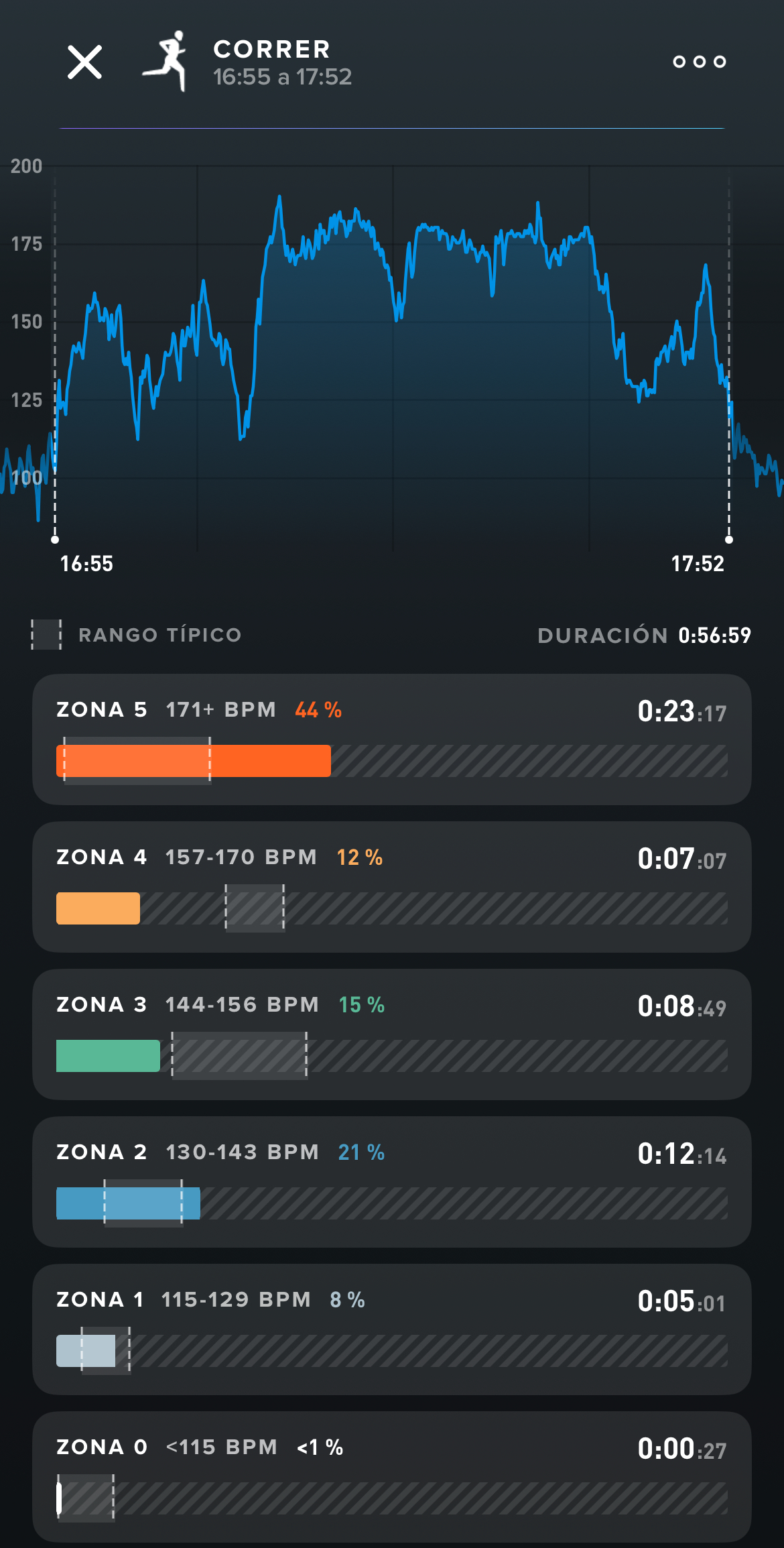This screenshot has width=784, height=1548.
Task: Open the Zona 1 115-129 BPM card
Action: point(392,1329)
